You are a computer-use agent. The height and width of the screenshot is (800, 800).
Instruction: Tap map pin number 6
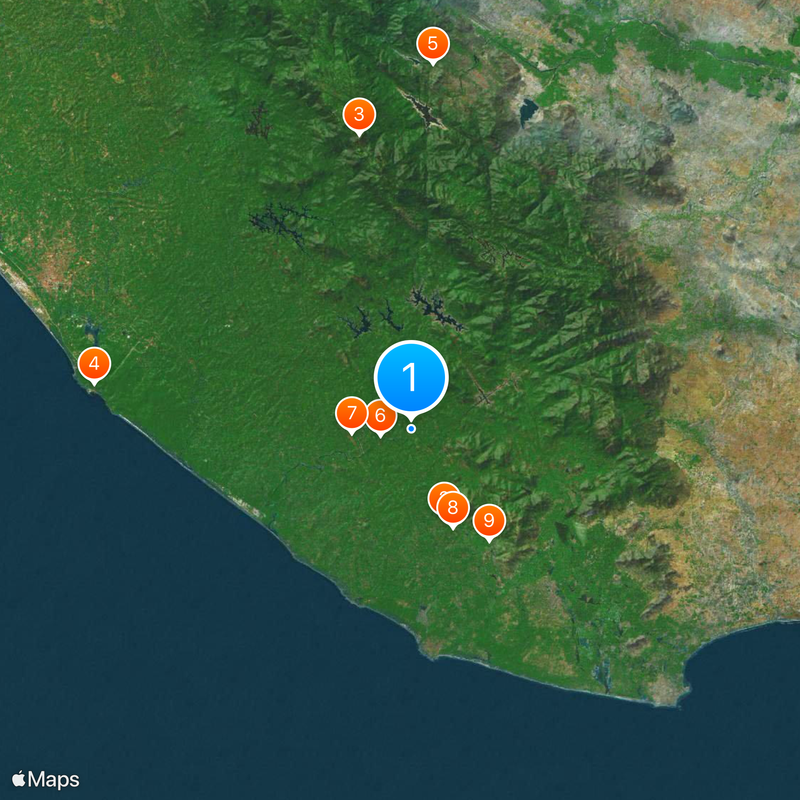pyautogui.click(x=381, y=415)
